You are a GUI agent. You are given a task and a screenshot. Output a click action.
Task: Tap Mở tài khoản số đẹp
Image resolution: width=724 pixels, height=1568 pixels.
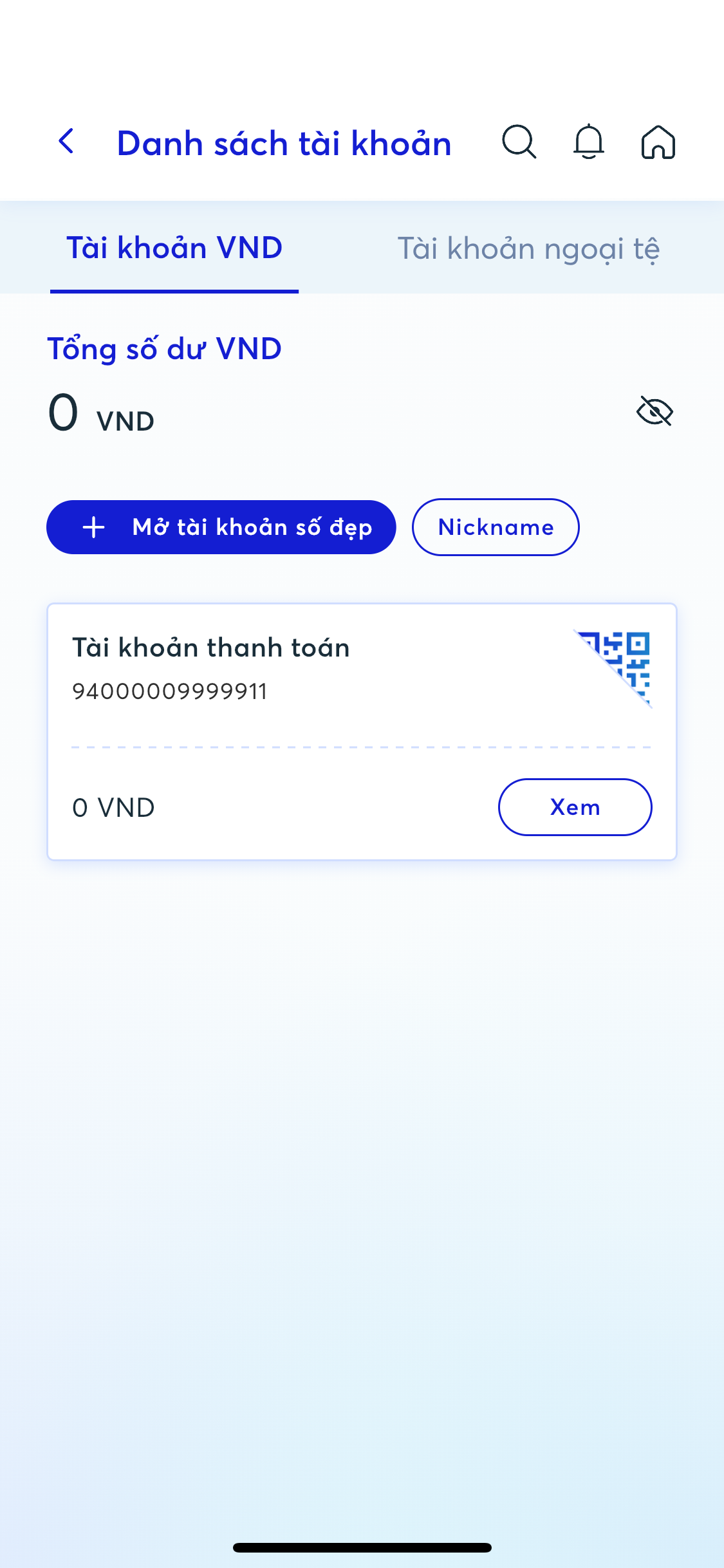click(221, 527)
